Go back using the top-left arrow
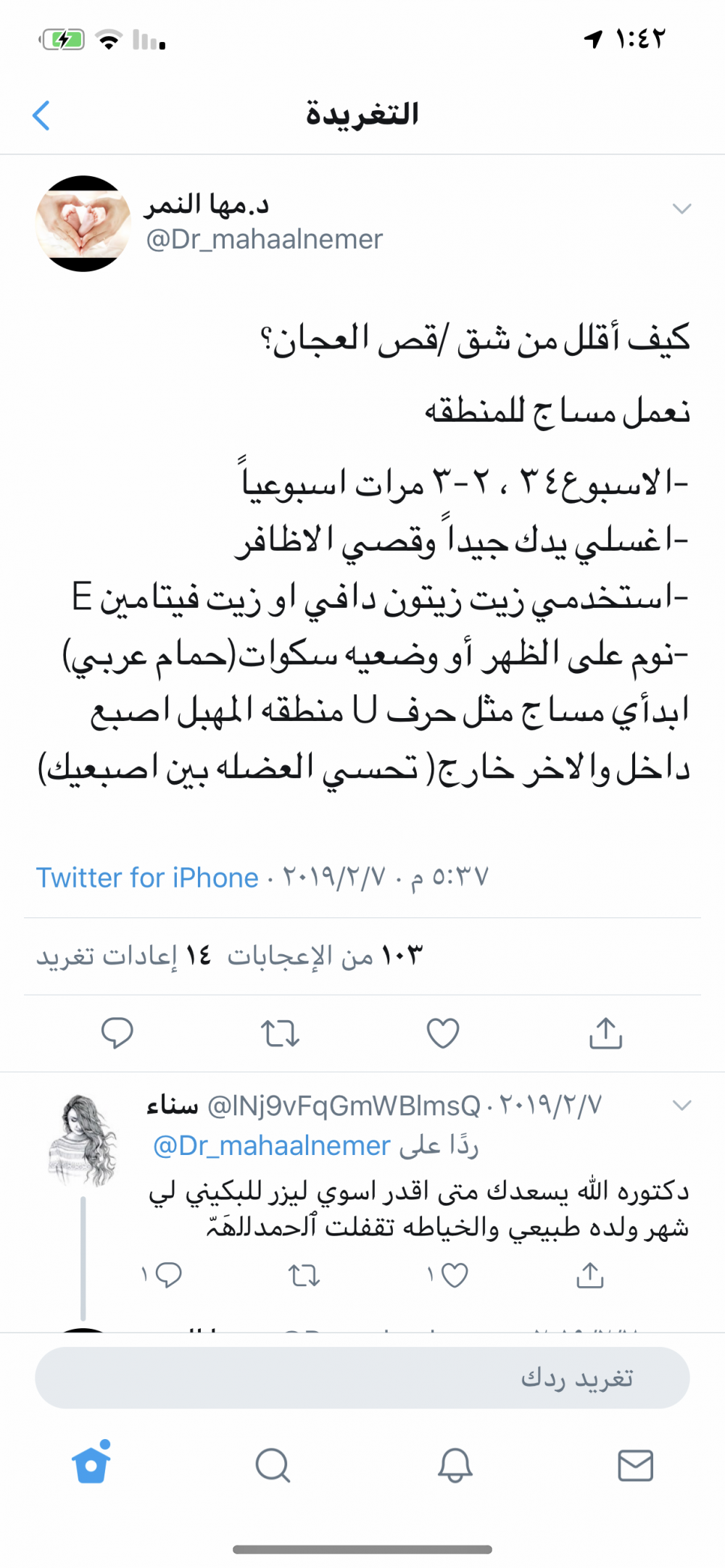 (41, 115)
